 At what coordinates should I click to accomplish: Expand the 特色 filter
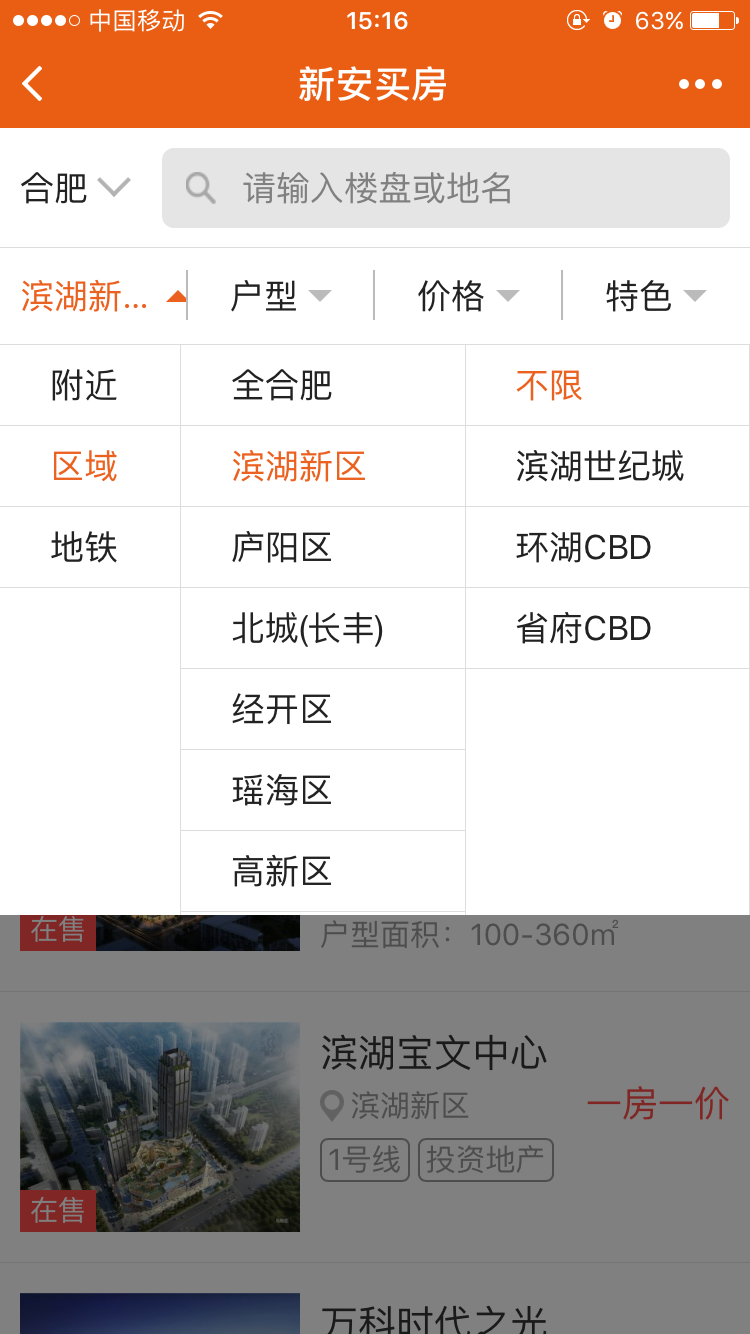(x=655, y=296)
